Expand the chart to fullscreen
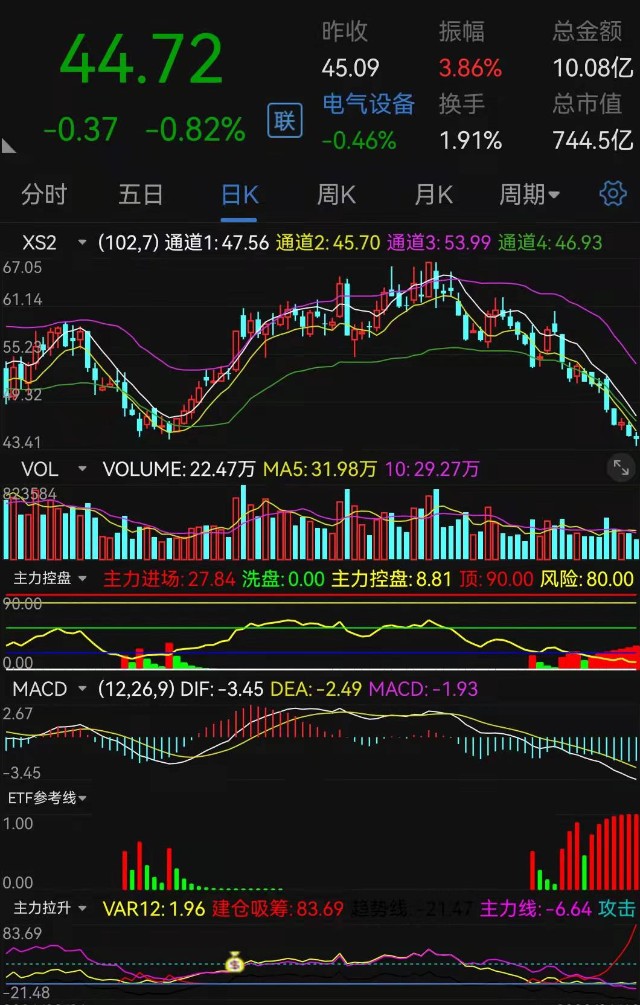This screenshot has height=1005, width=640. point(620,466)
